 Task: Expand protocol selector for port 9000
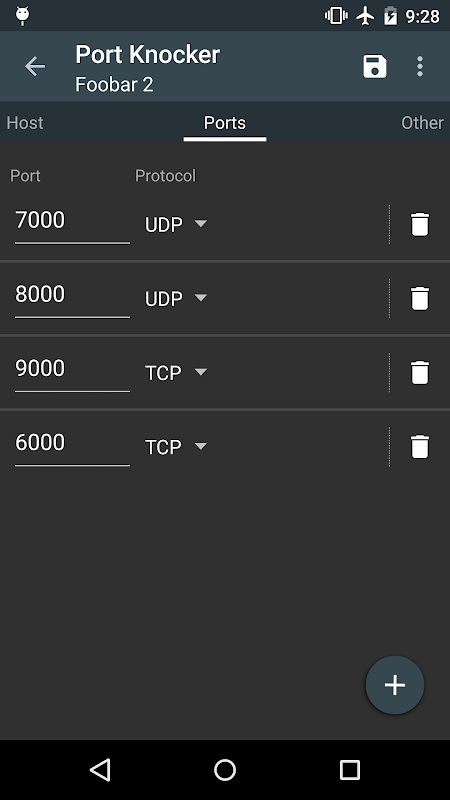click(176, 372)
